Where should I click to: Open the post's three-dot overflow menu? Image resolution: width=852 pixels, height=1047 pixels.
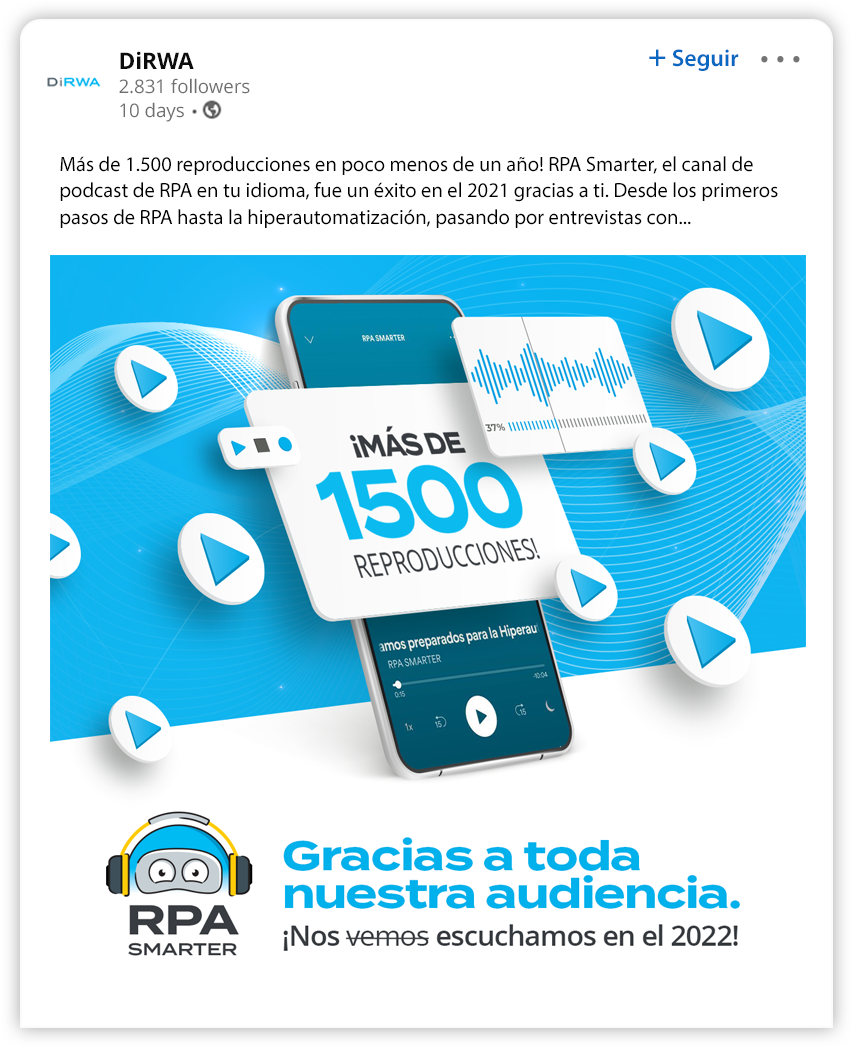pos(780,60)
